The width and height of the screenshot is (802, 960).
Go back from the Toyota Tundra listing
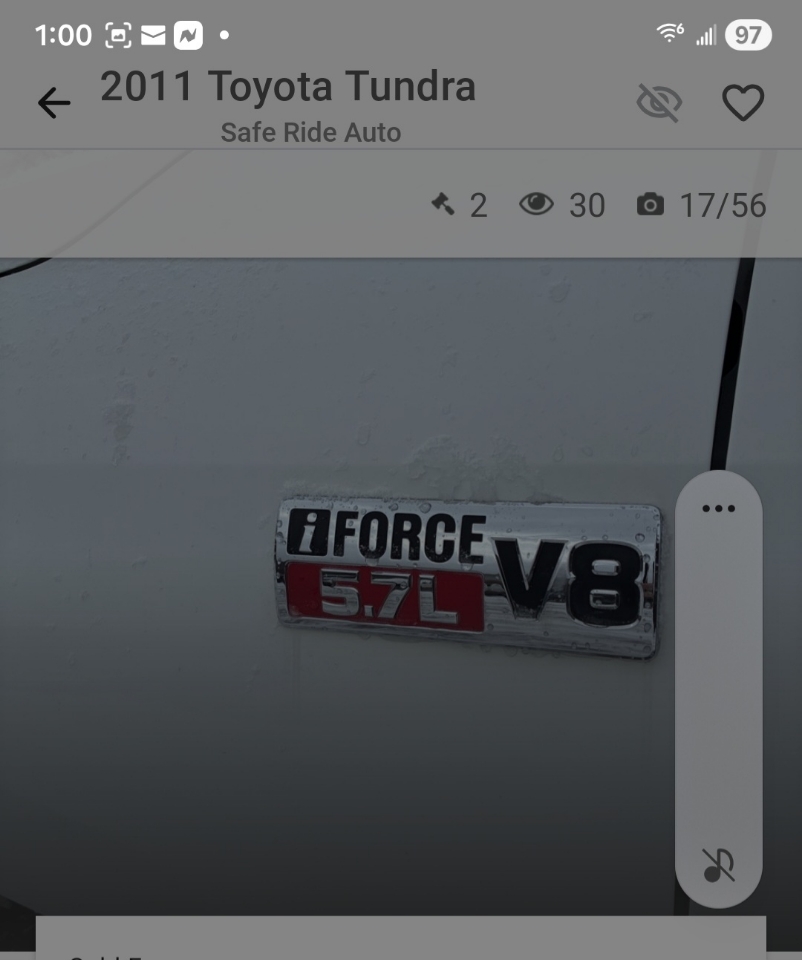(x=54, y=103)
